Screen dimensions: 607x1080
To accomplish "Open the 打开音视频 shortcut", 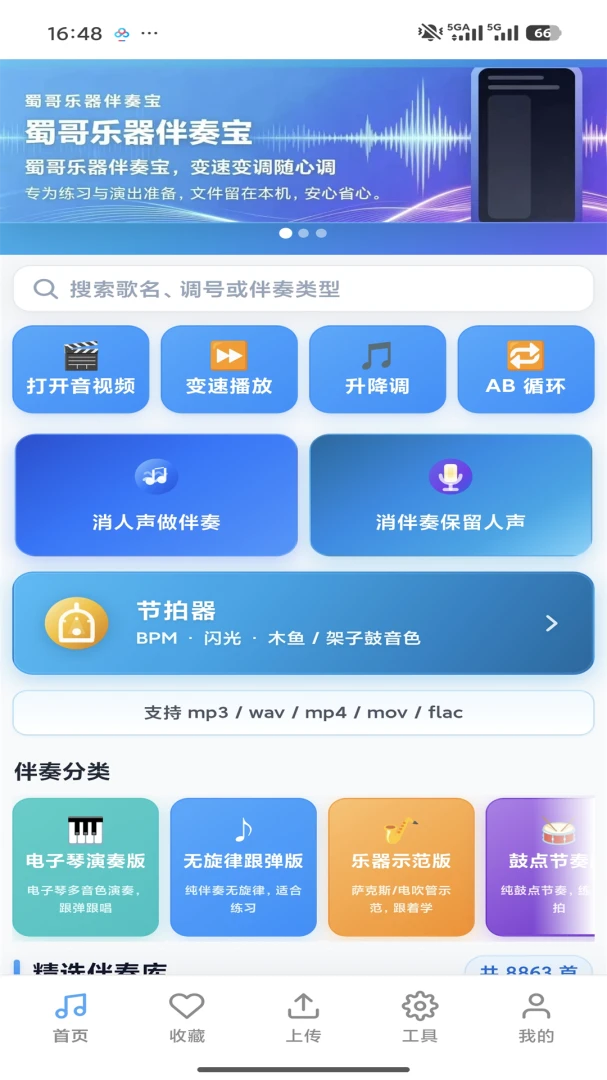I will pos(81,369).
